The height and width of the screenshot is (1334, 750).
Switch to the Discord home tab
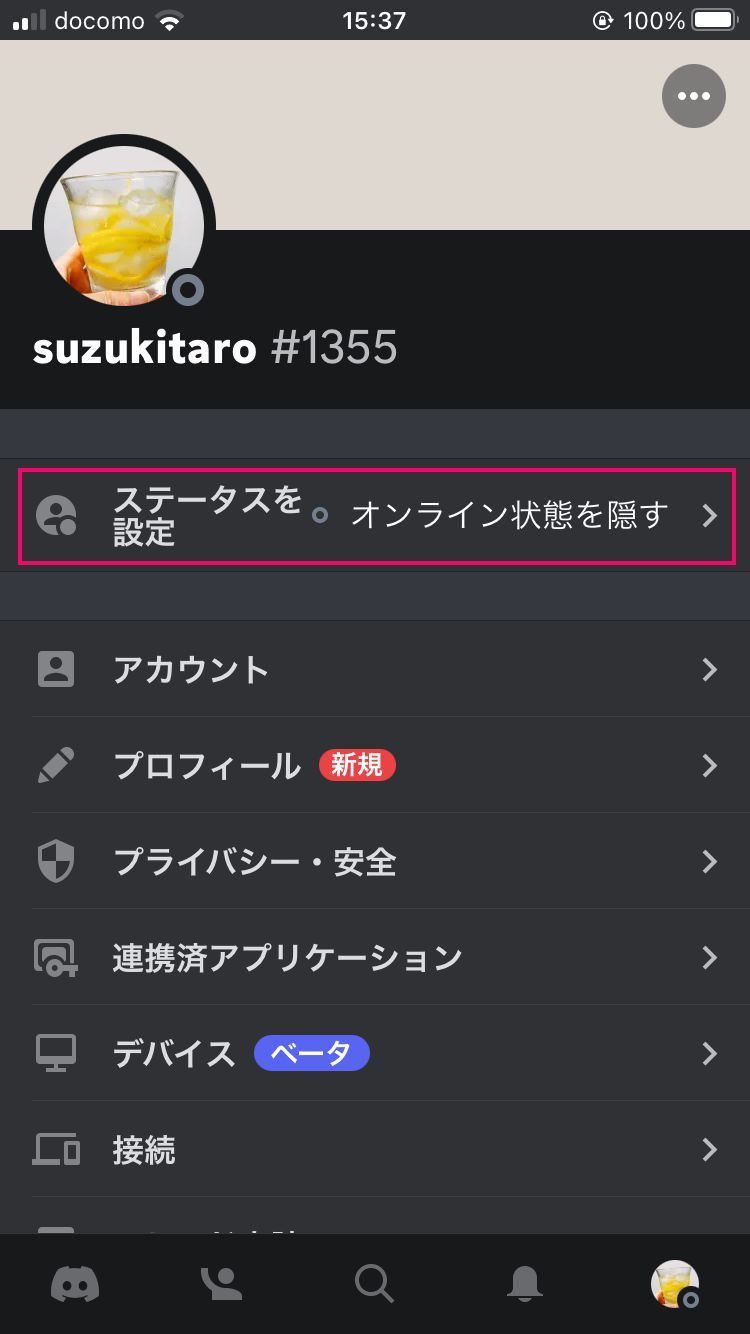[x=75, y=1283]
